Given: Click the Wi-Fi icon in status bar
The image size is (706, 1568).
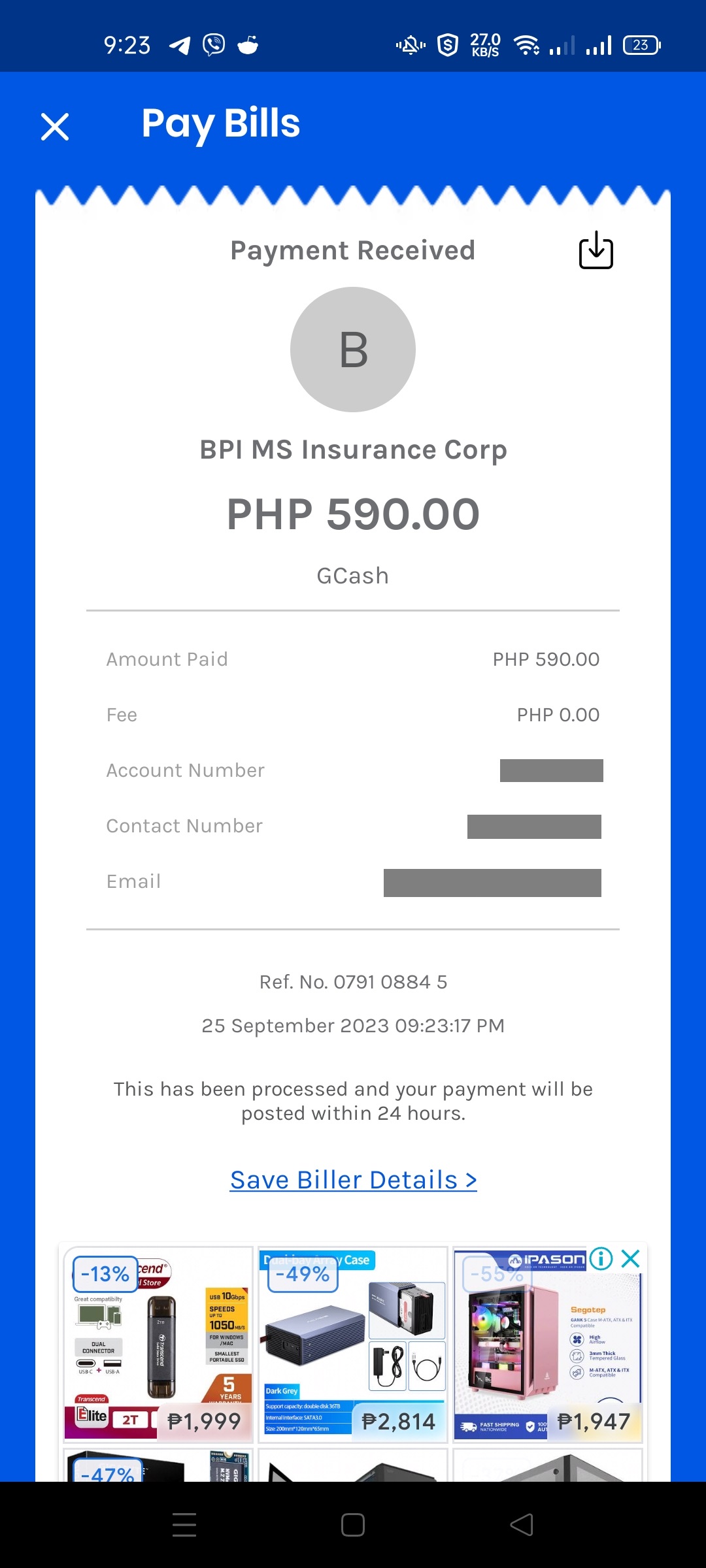Looking at the screenshot, I should (x=527, y=44).
